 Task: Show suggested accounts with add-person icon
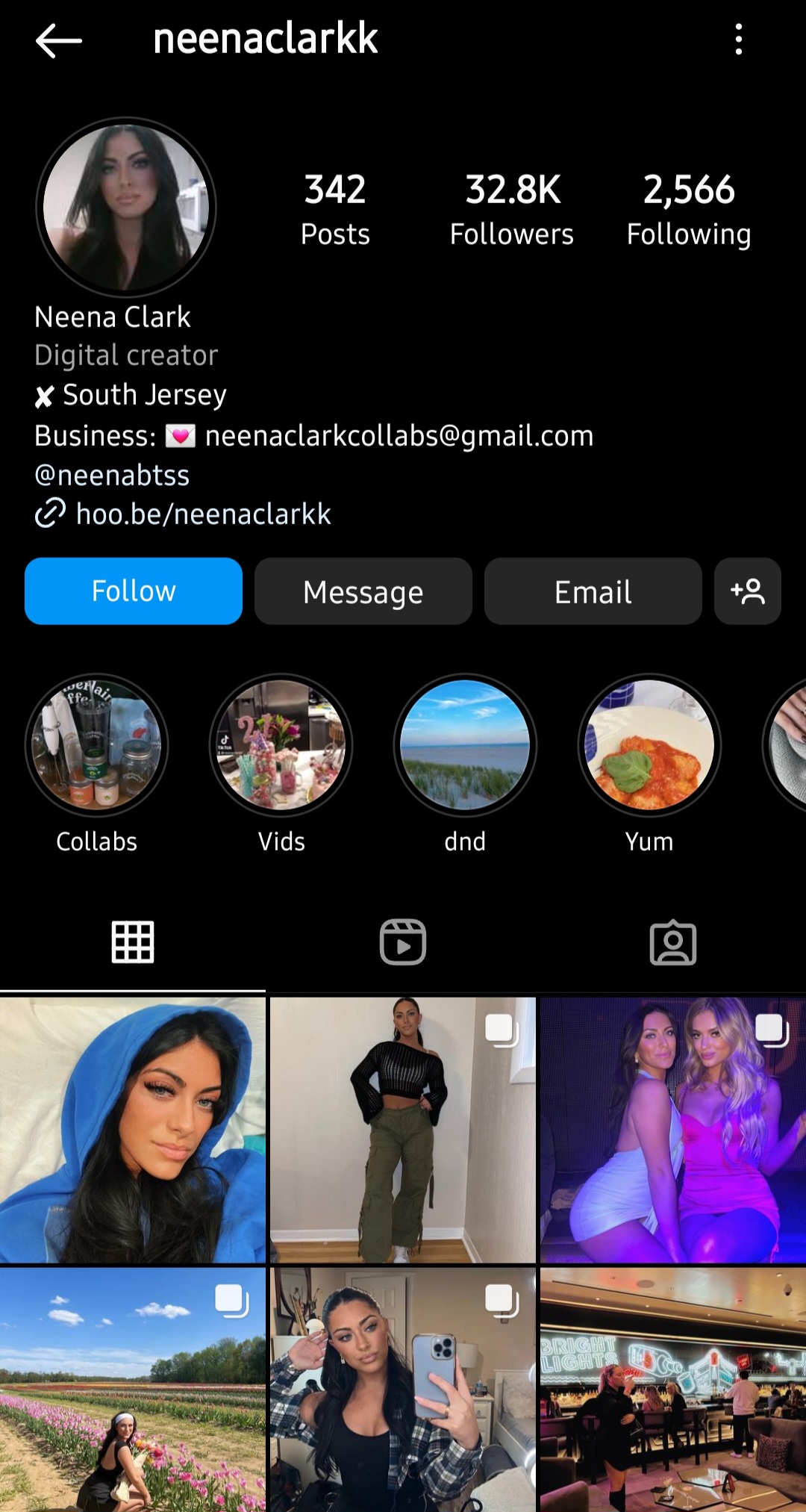[747, 591]
